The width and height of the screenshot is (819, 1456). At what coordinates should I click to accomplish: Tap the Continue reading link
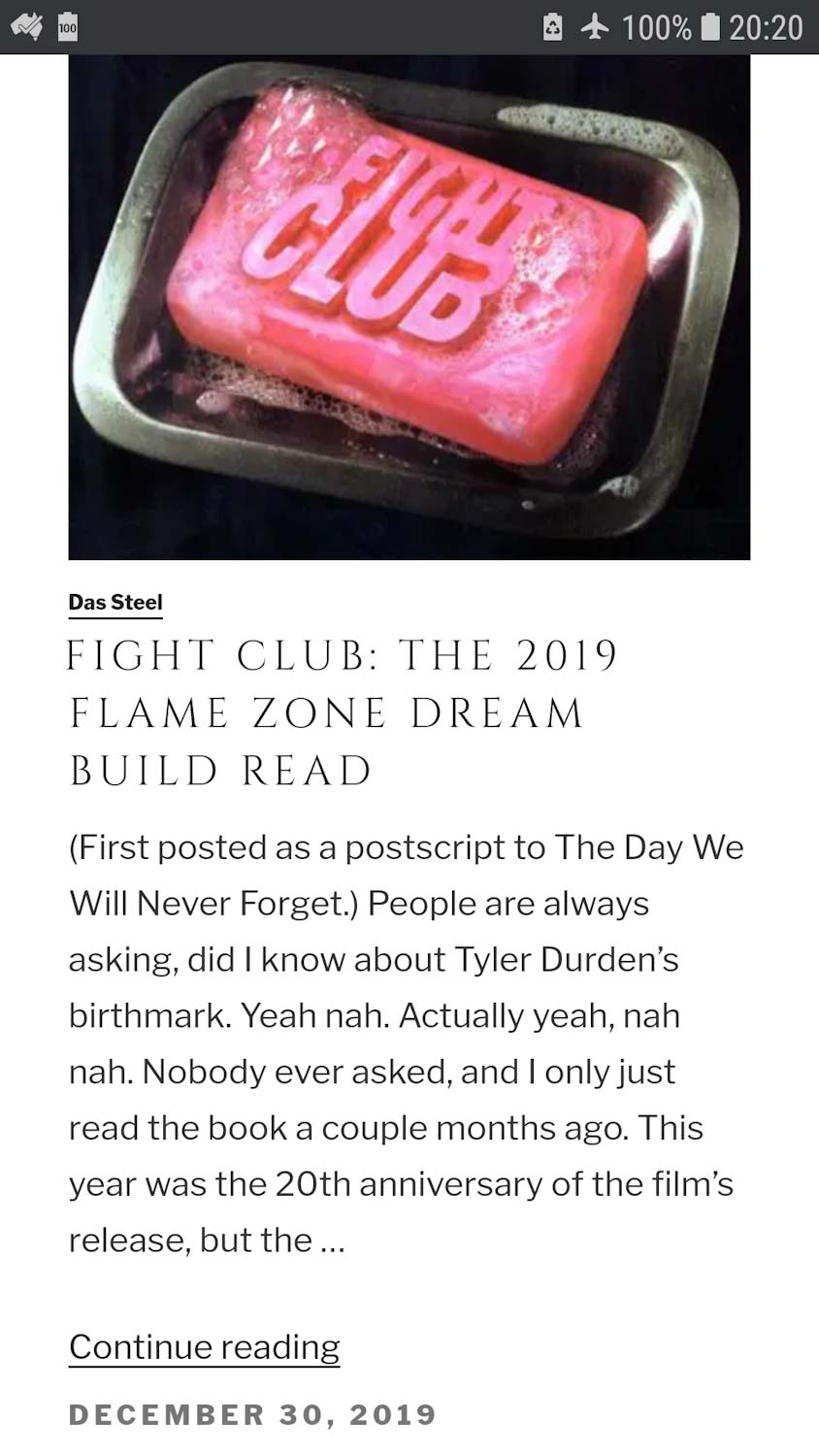click(205, 1346)
